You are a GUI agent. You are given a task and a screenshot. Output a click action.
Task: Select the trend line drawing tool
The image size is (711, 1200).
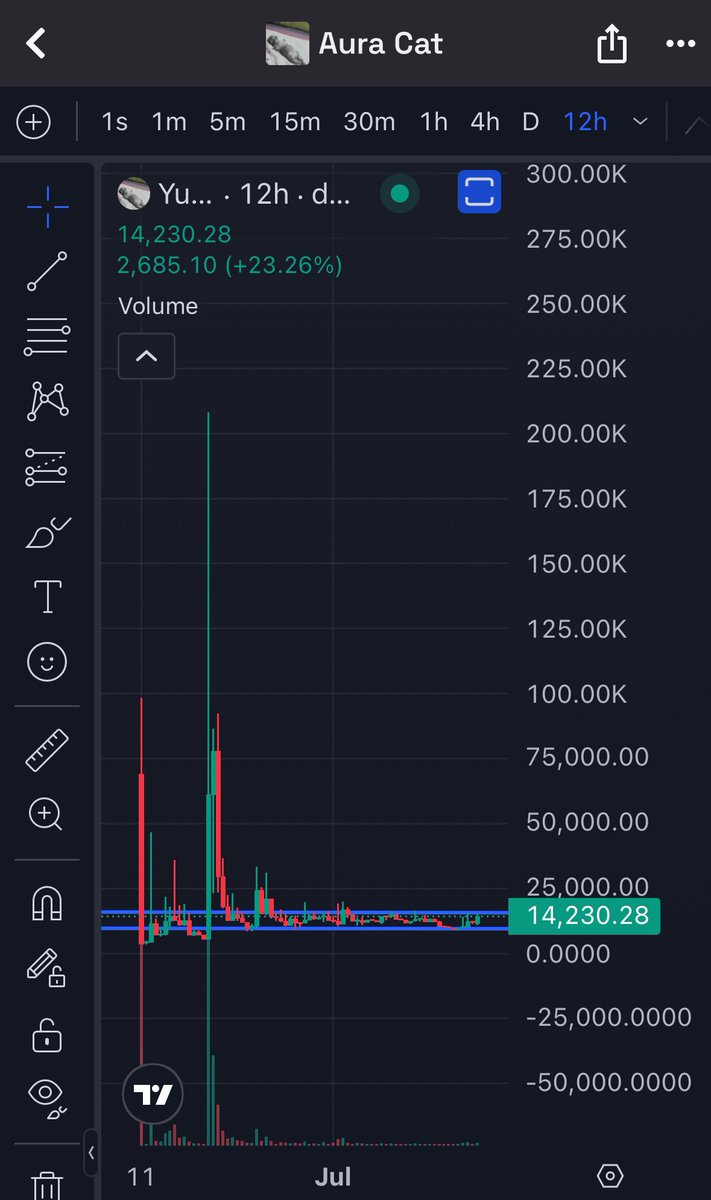point(47,272)
